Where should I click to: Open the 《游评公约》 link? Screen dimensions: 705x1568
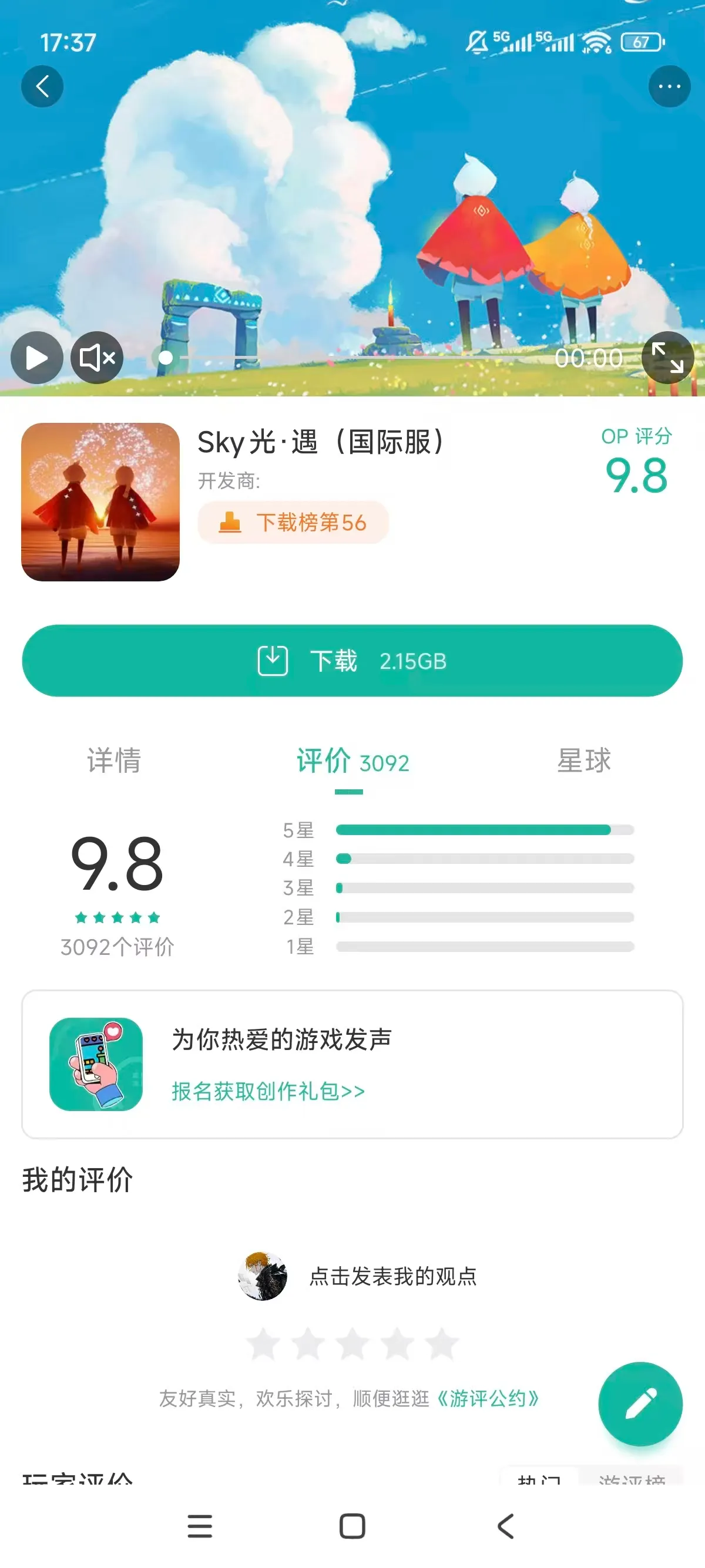point(488,1399)
